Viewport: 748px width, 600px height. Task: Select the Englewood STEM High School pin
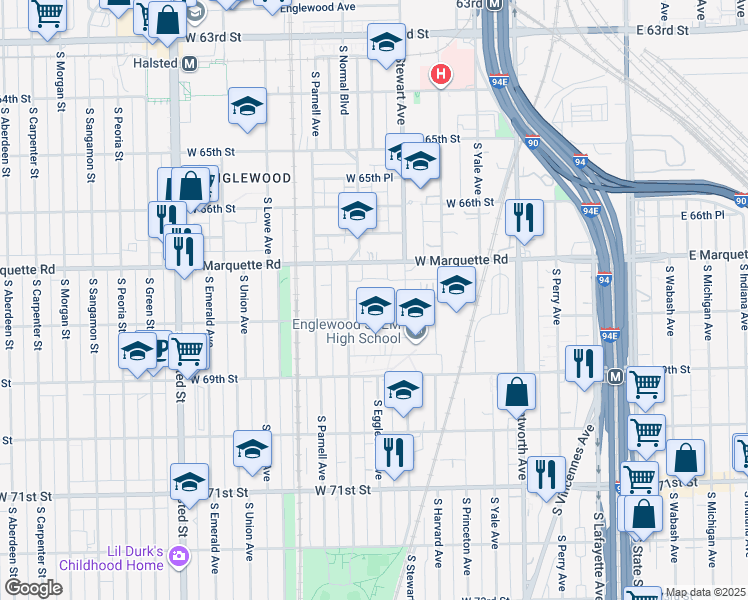pos(416,332)
